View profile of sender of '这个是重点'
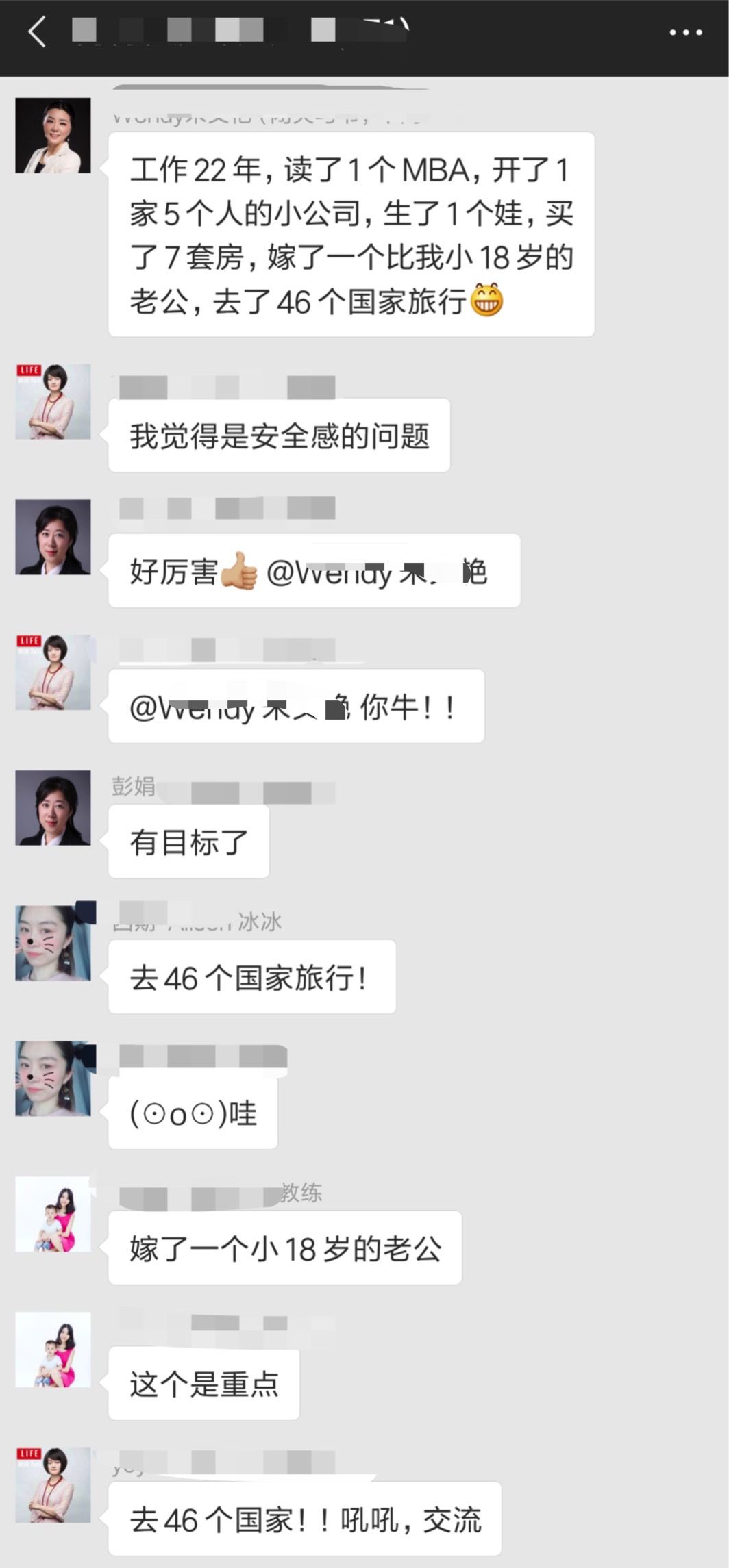The image size is (729, 1568). [53, 1350]
